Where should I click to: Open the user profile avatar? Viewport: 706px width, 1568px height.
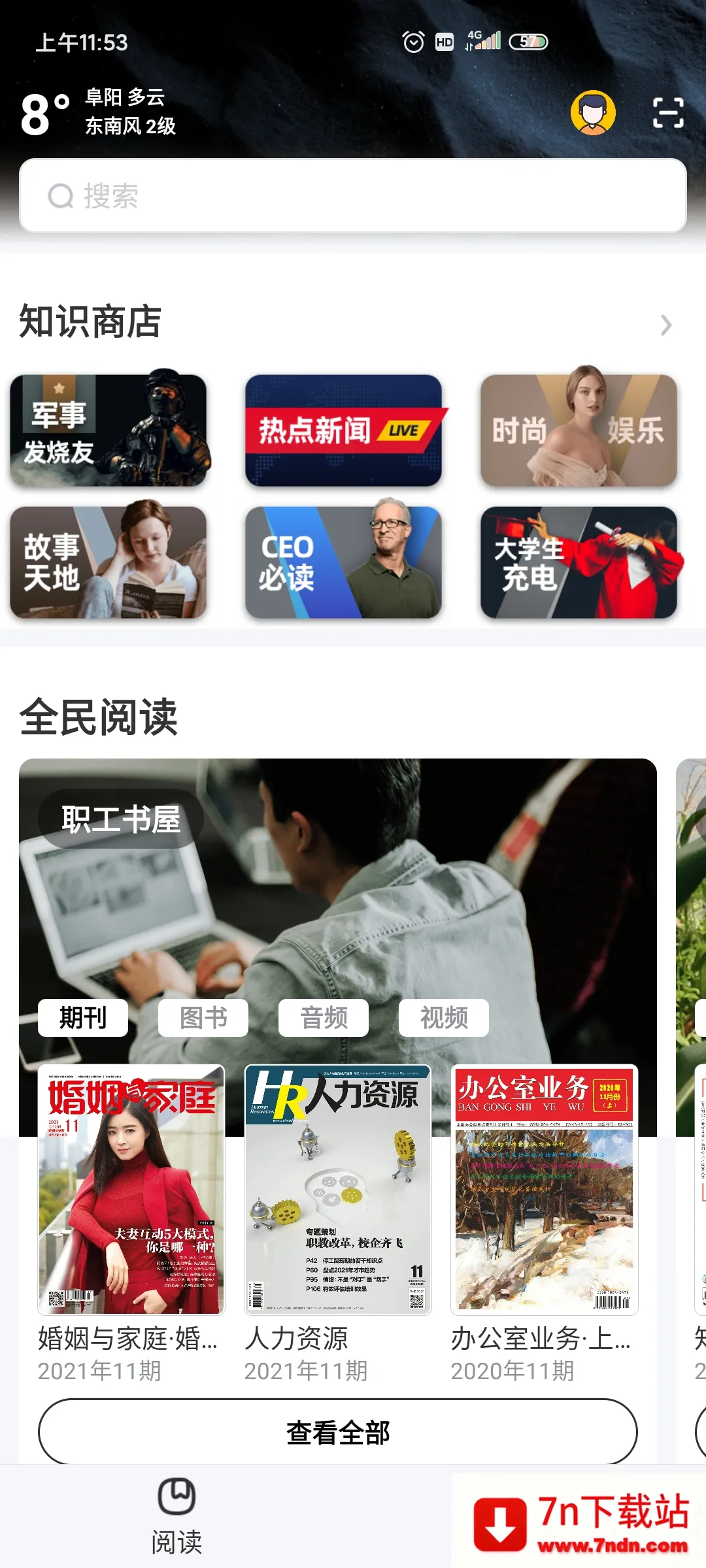click(x=593, y=112)
